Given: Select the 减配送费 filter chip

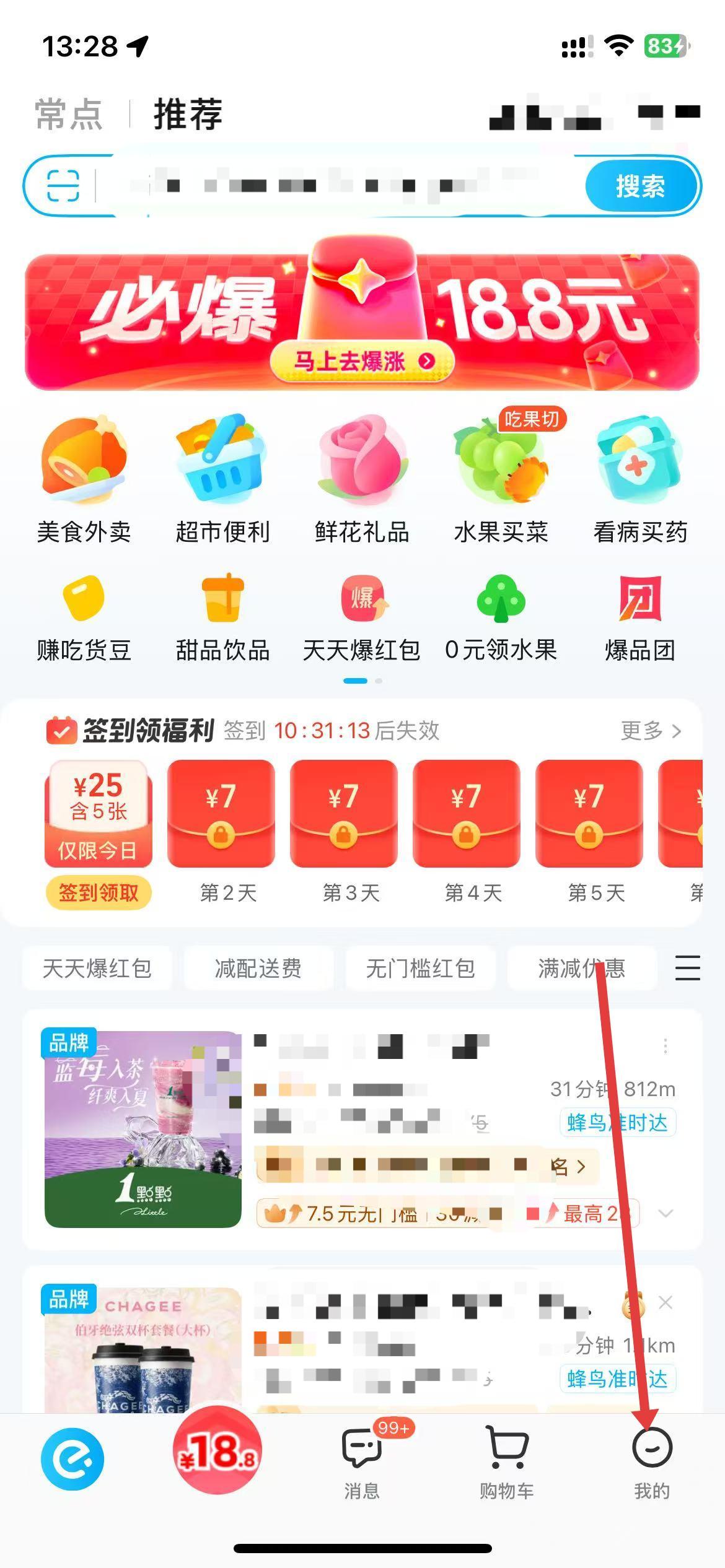Looking at the screenshot, I should [x=258, y=968].
